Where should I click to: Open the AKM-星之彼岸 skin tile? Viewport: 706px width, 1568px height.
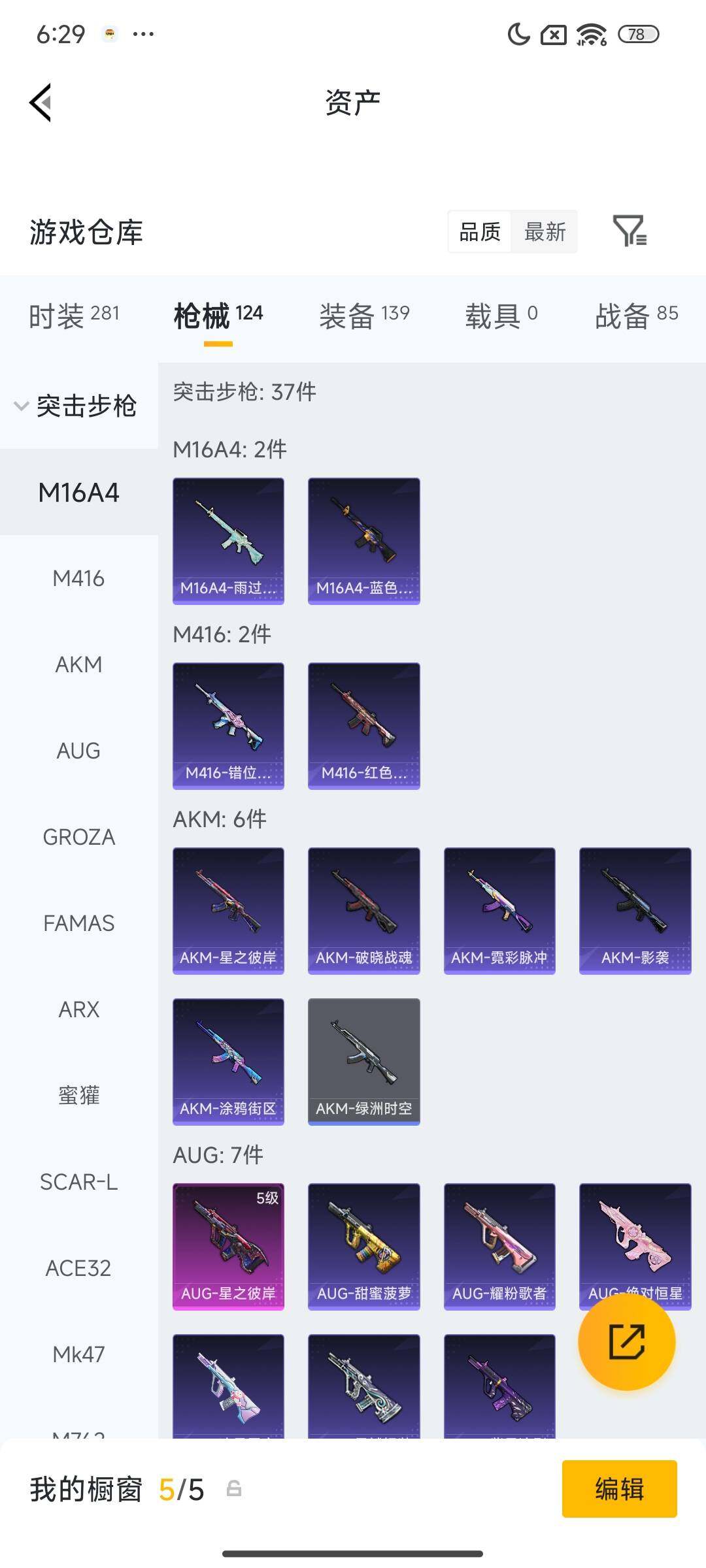(x=228, y=911)
